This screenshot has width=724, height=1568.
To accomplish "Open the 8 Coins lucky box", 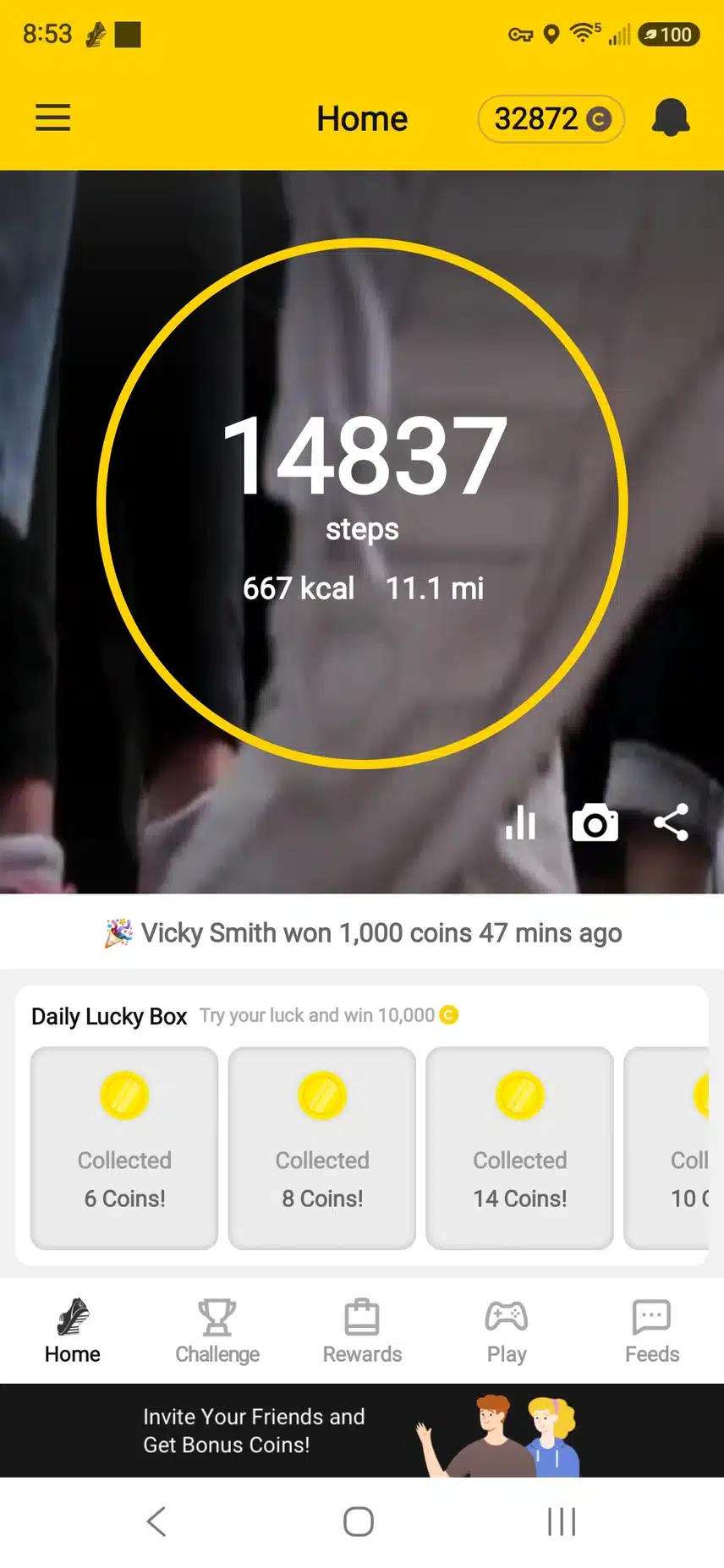I will (x=322, y=1148).
